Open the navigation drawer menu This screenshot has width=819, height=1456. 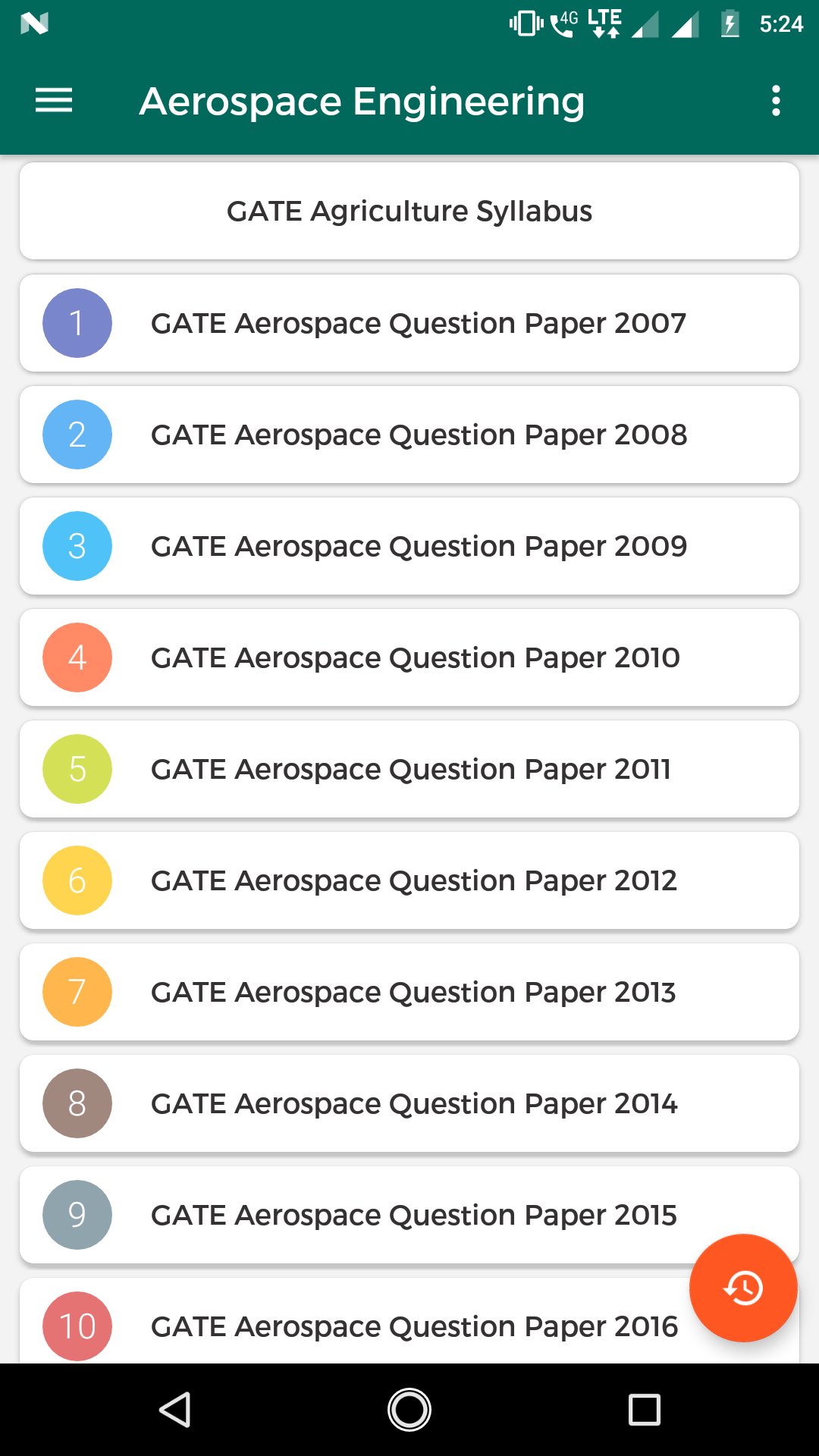pyautogui.click(x=53, y=99)
